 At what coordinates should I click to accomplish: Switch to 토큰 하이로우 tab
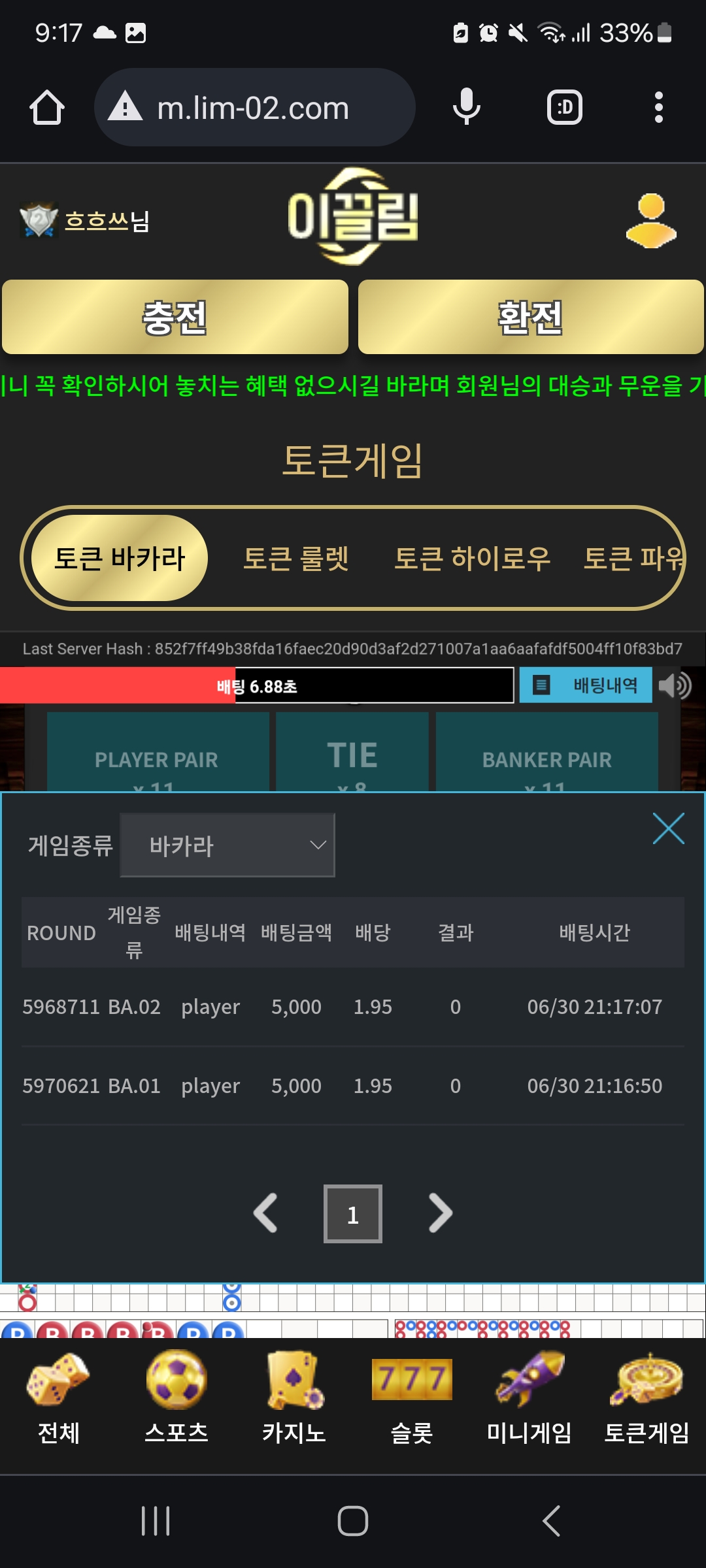472,559
